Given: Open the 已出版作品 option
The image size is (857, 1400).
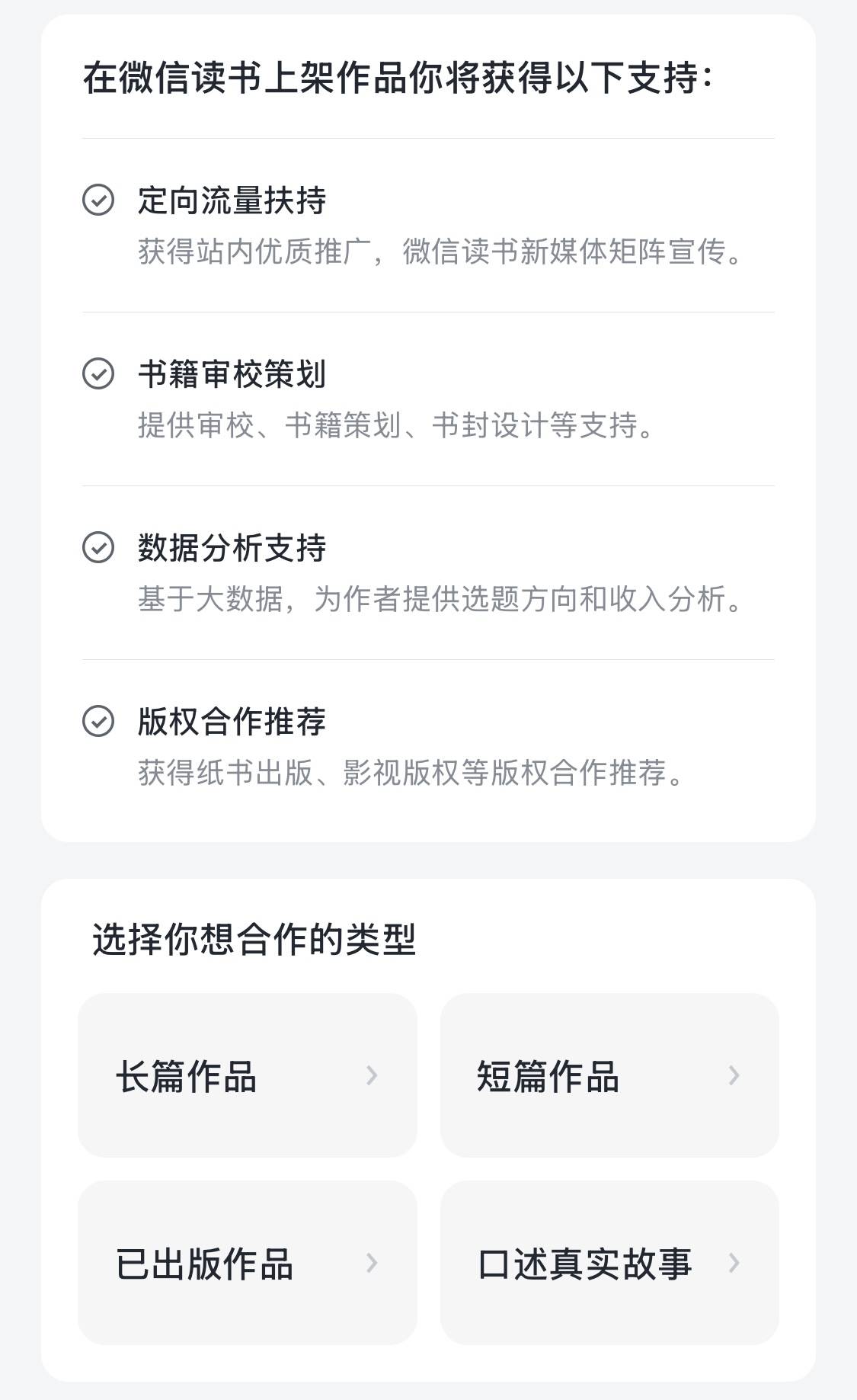Looking at the screenshot, I should tap(247, 1263).
